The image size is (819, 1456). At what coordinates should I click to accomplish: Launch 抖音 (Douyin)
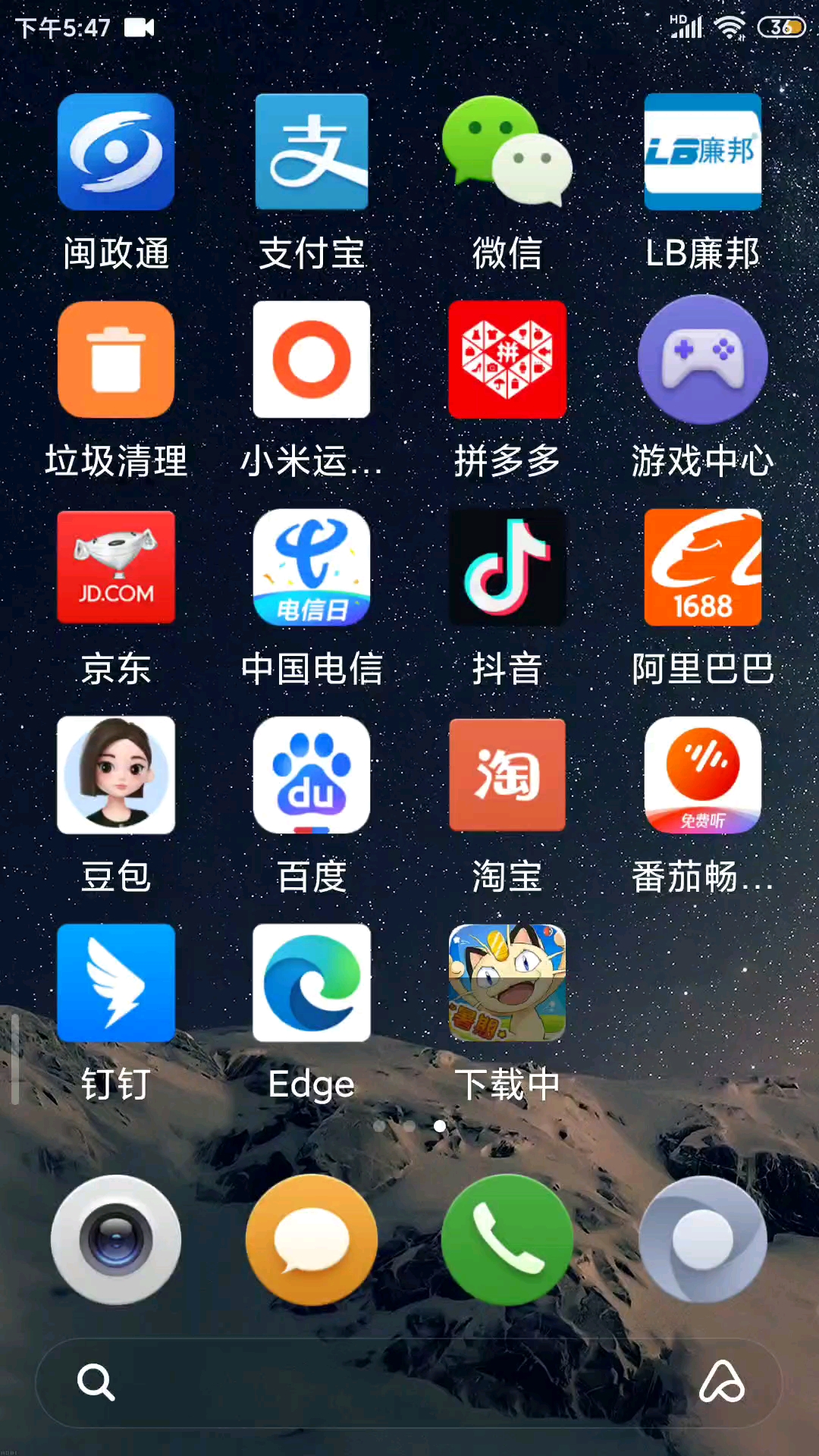point(507,567)
